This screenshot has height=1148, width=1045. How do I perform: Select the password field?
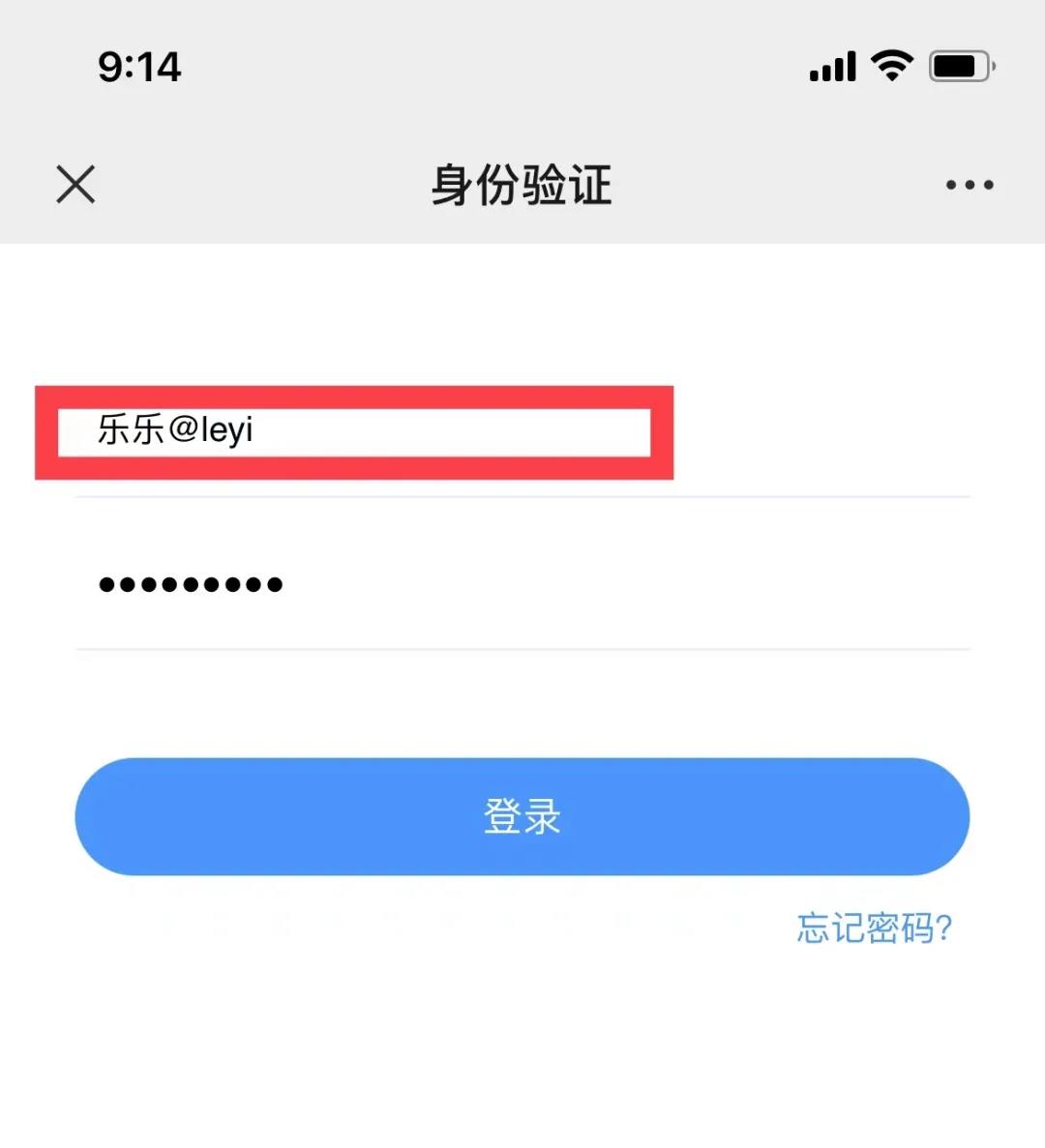522,584
